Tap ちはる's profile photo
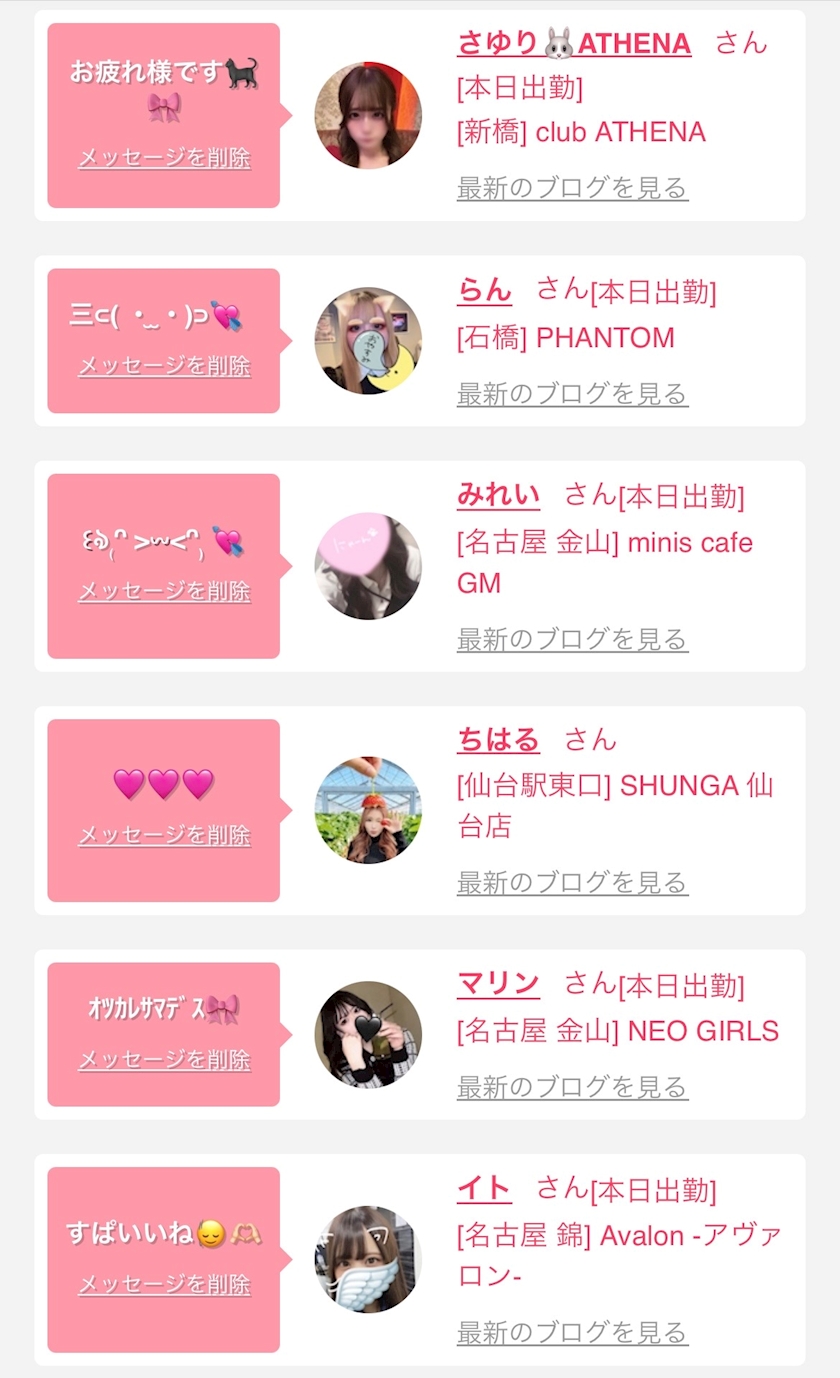This screenshot has height=1378, width=840. (368, 810)
